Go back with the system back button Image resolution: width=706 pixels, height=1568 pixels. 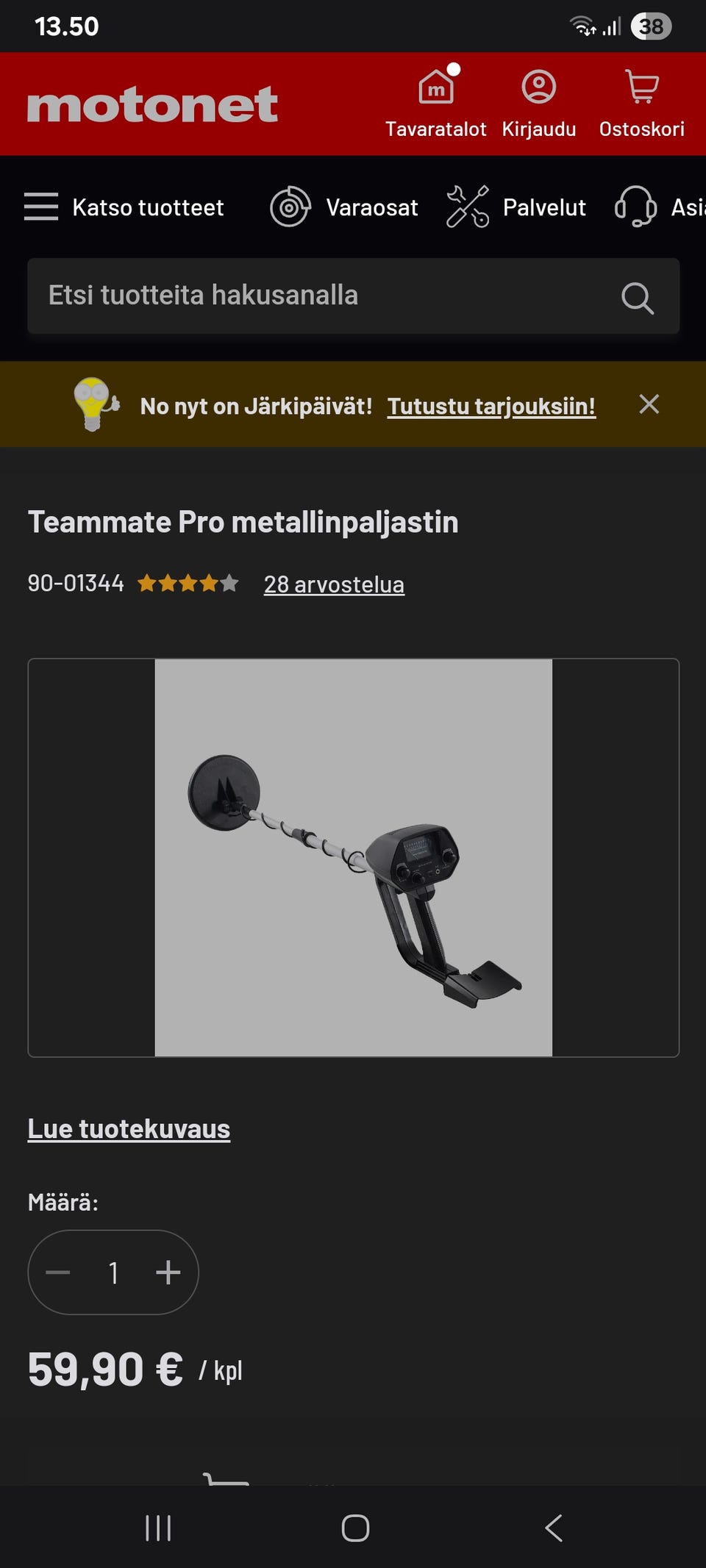coord(554,1528)
